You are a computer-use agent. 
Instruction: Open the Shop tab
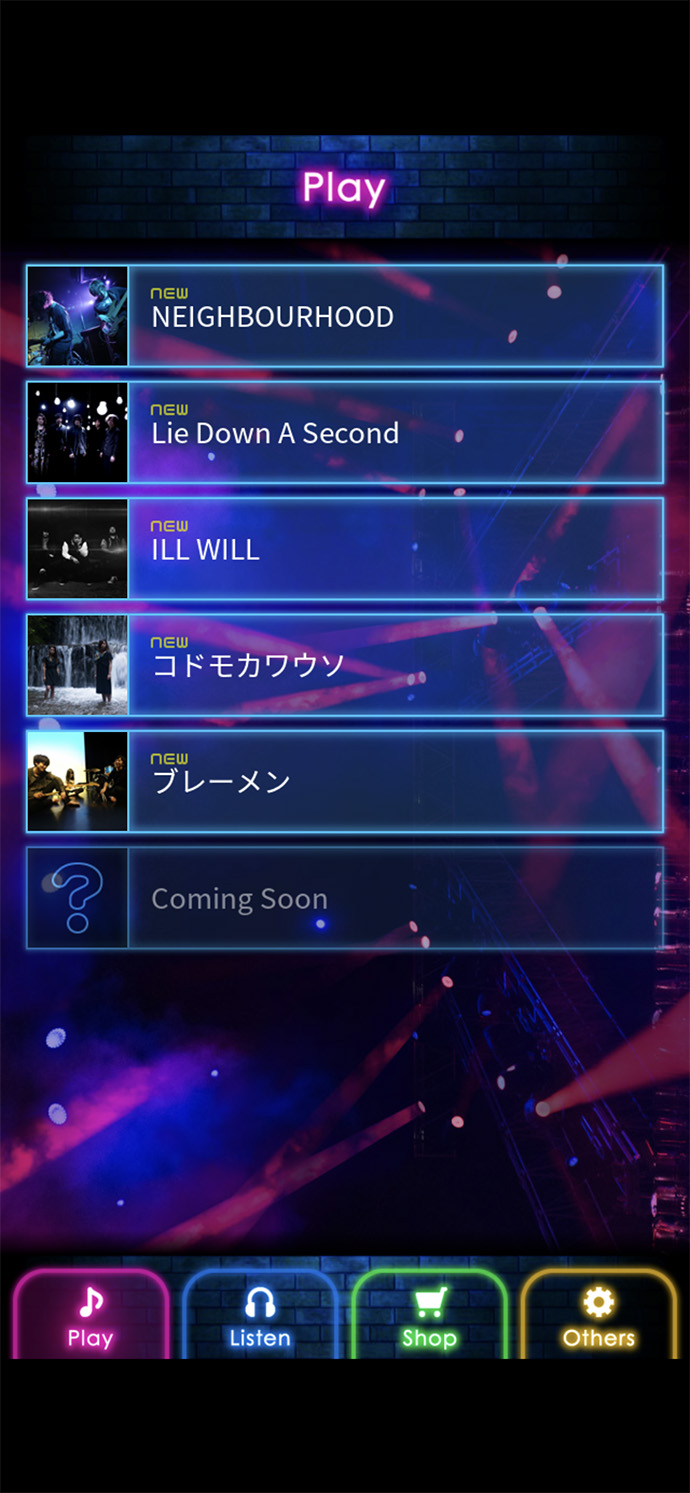430,1316
